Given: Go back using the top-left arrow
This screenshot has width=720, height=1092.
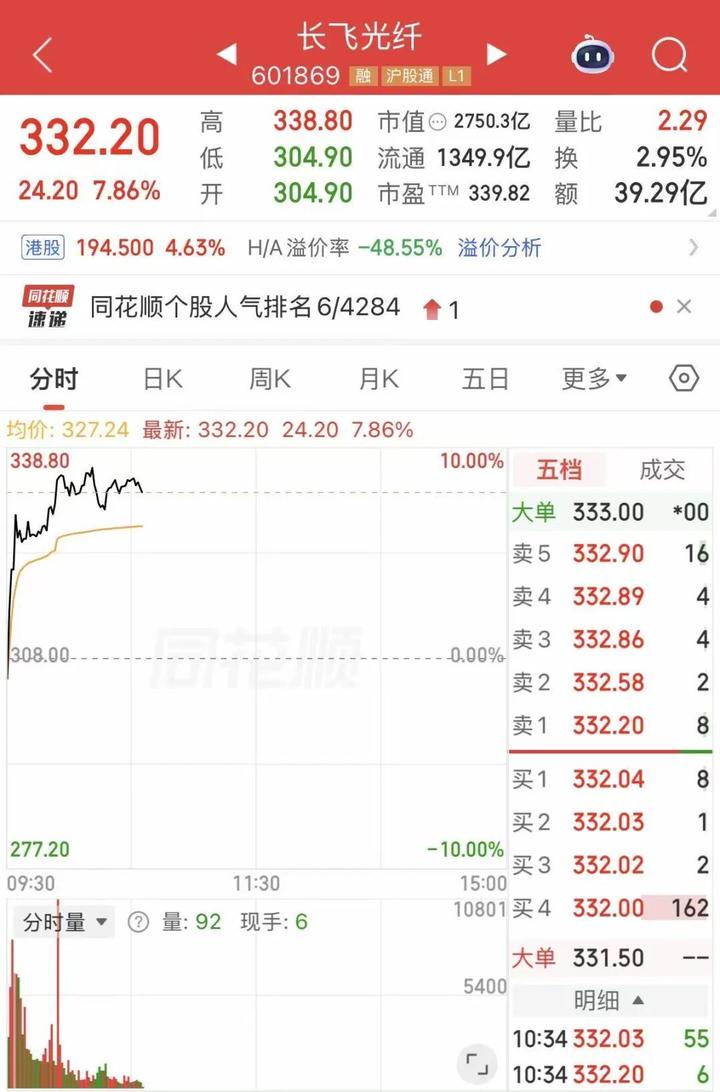Looking at the screenshot, I should click(x=42, y=56).
